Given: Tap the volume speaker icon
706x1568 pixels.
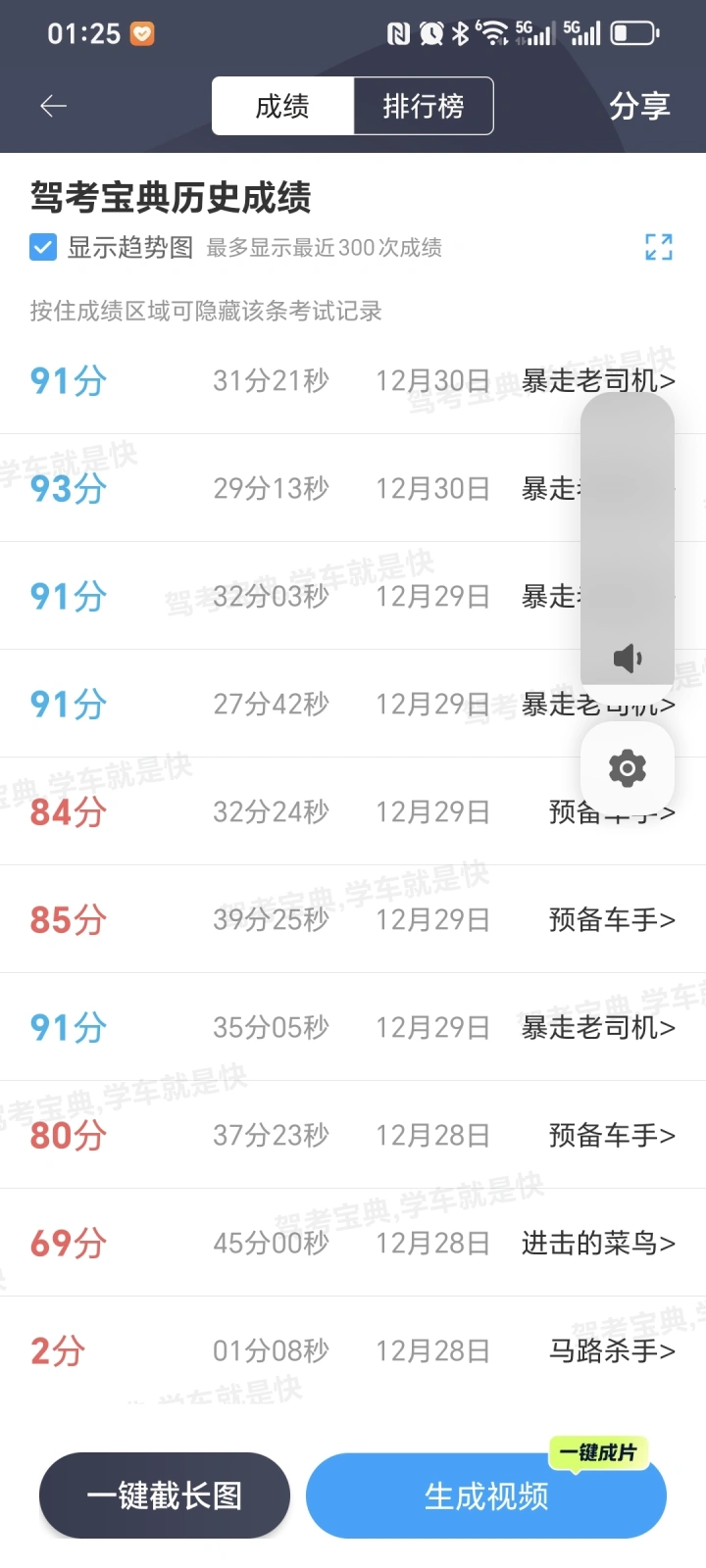Looking at the screenshot, I should coord(628,659).
